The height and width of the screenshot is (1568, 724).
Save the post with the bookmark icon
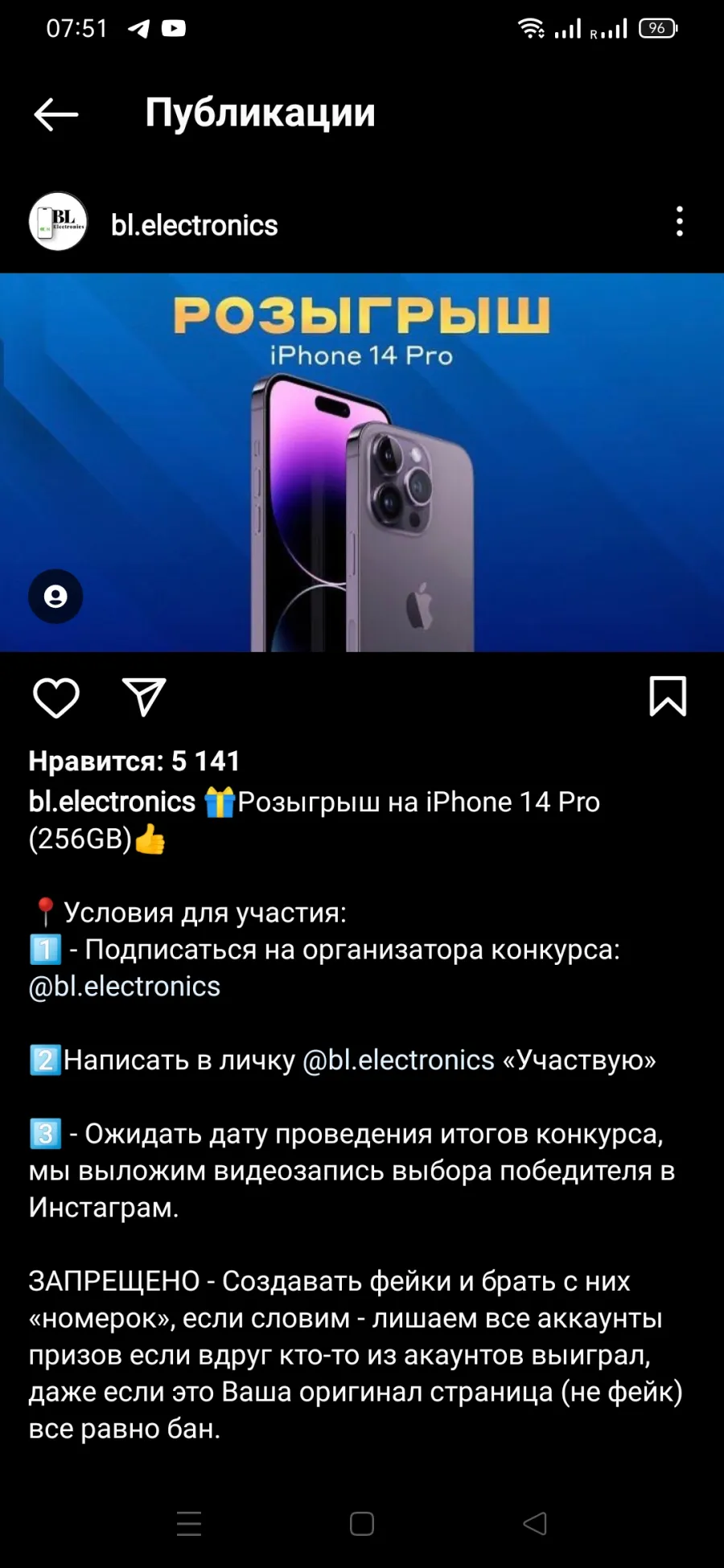click(668, 696)
